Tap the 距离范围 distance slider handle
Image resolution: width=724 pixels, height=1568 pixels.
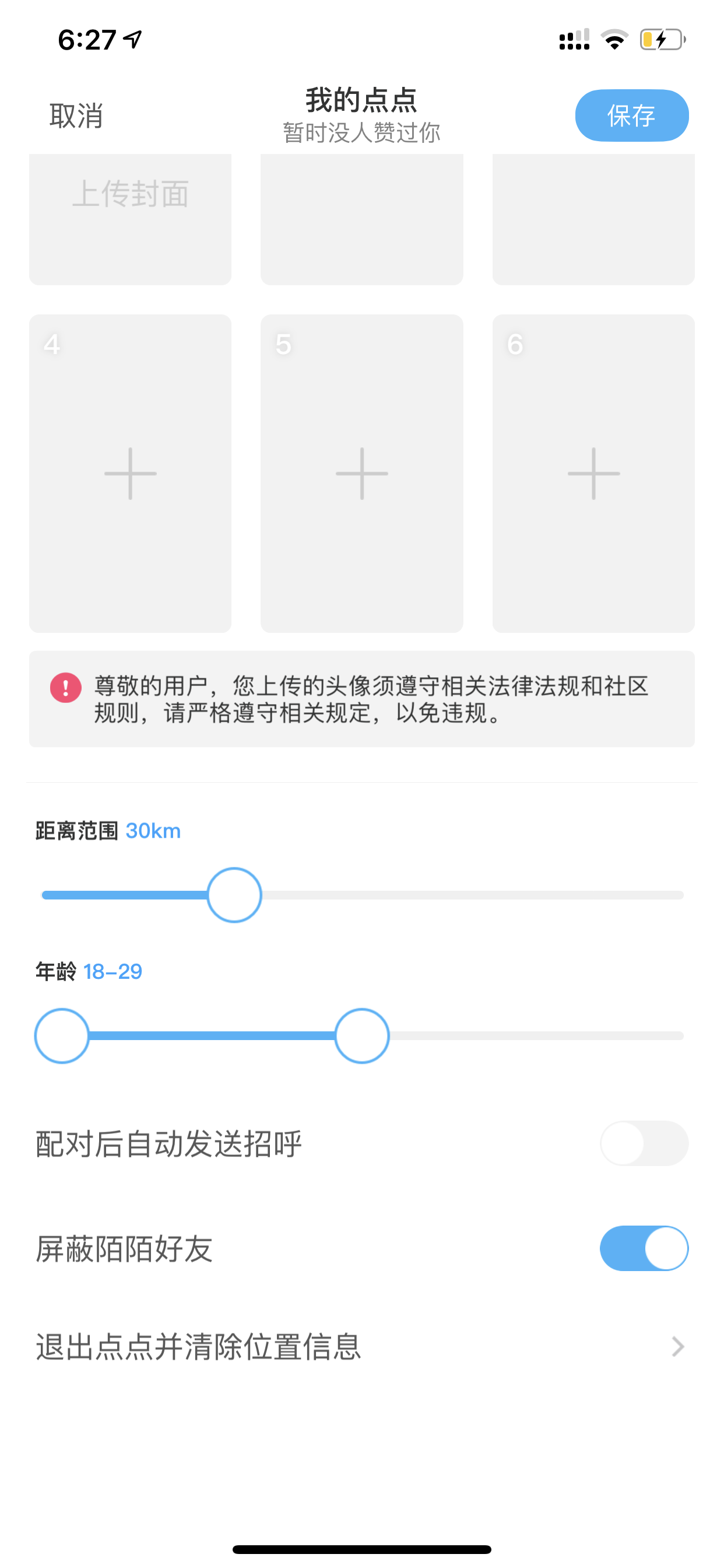coord(234,895)
